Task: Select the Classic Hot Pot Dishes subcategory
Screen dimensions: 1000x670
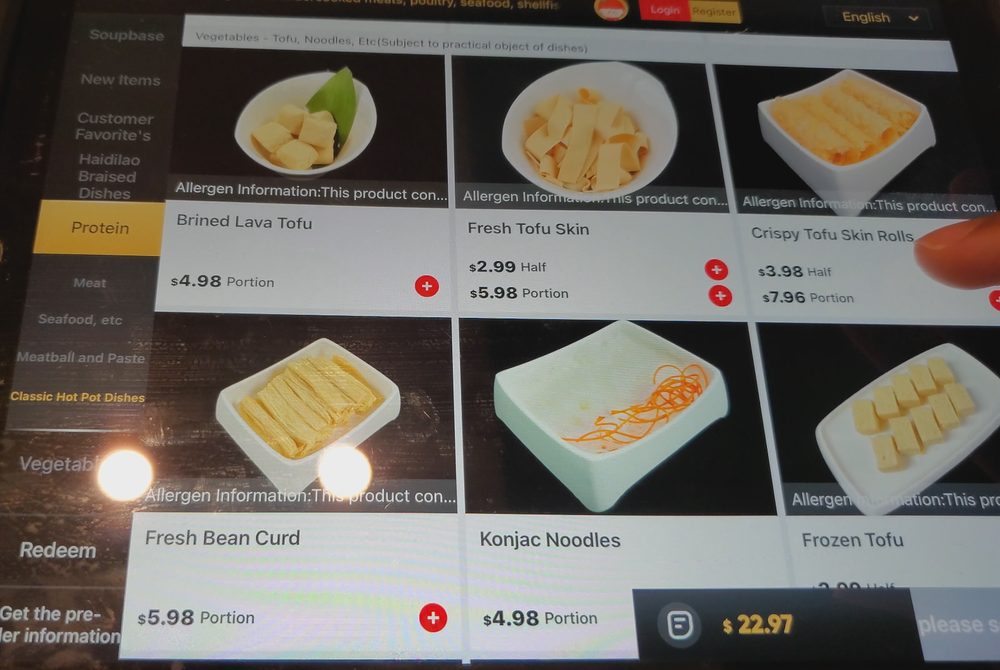Action: click(77, 397)
